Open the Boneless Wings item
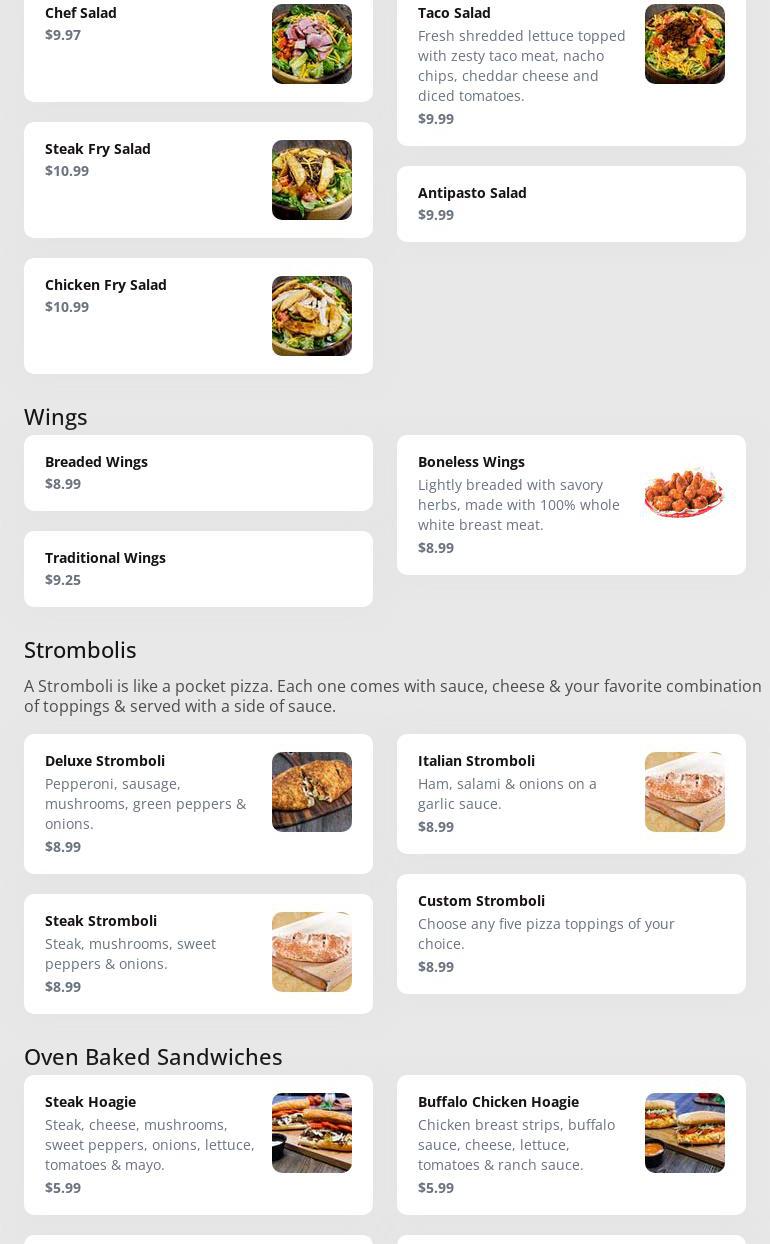The width and height of the screenshot is (770, 1244). 571,505
